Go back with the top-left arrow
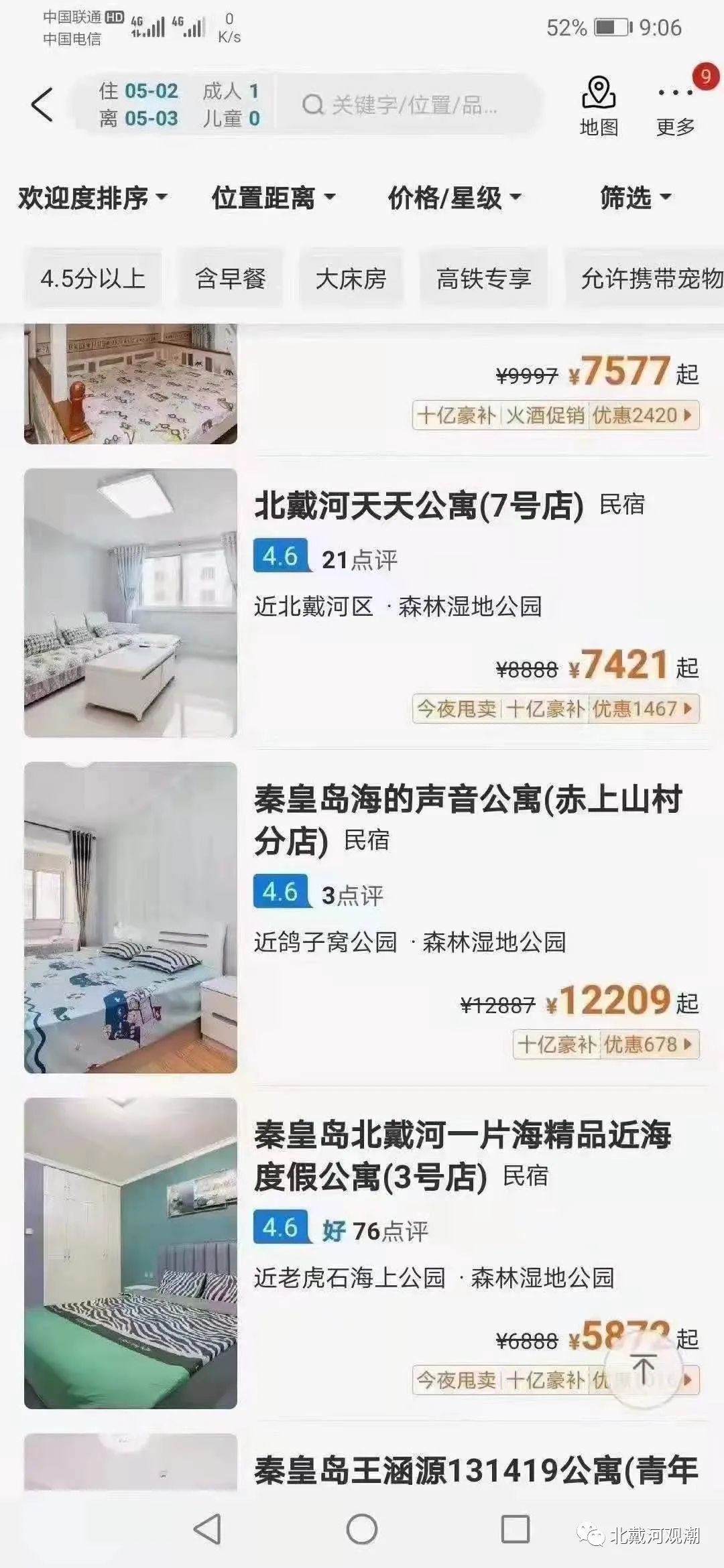This screenshot has width=724, height=1568. click(x=42, y=105)
